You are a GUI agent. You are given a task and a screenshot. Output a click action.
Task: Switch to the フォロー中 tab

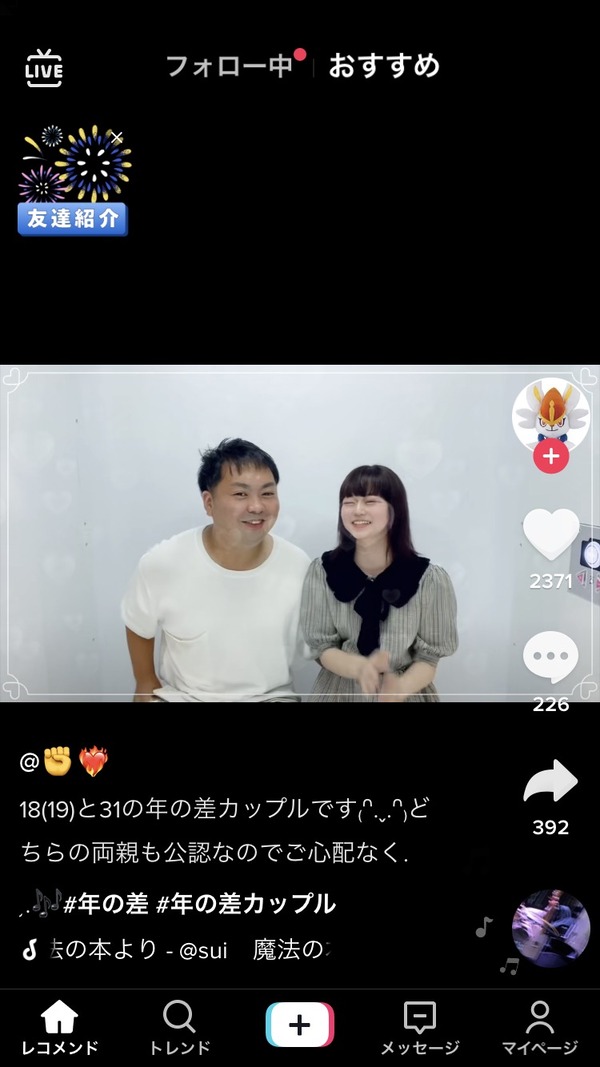pyautogui.click(x=229, y=66)
